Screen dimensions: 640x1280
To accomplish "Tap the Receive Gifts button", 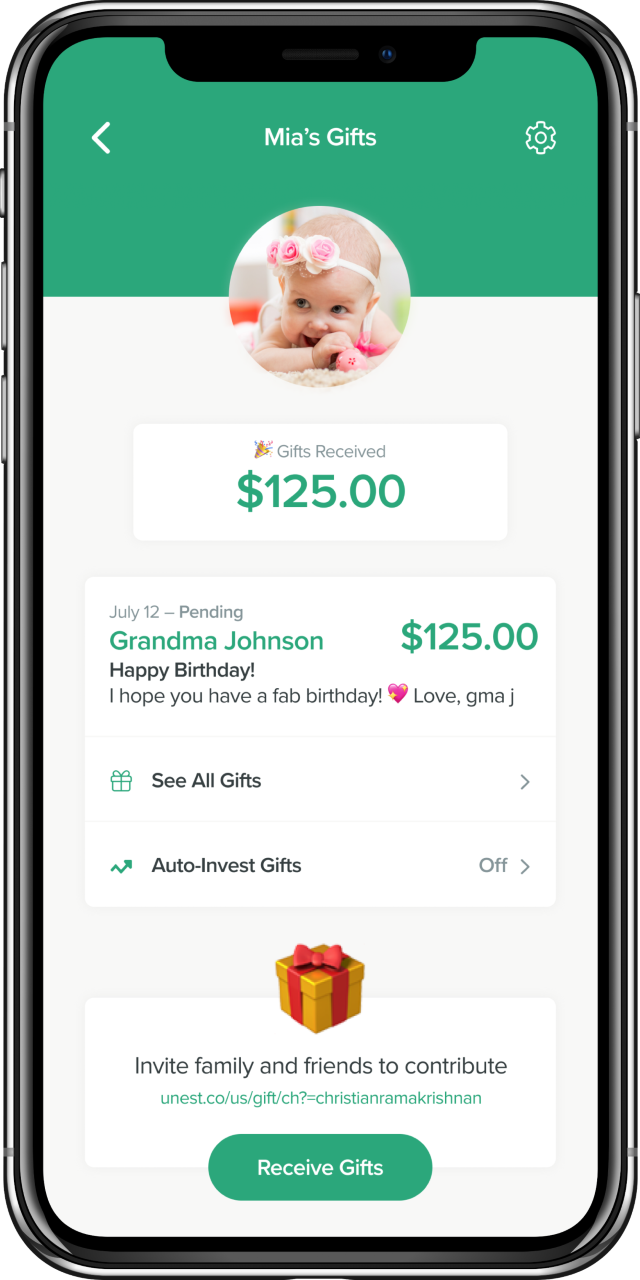I will tap(320, 1167).
